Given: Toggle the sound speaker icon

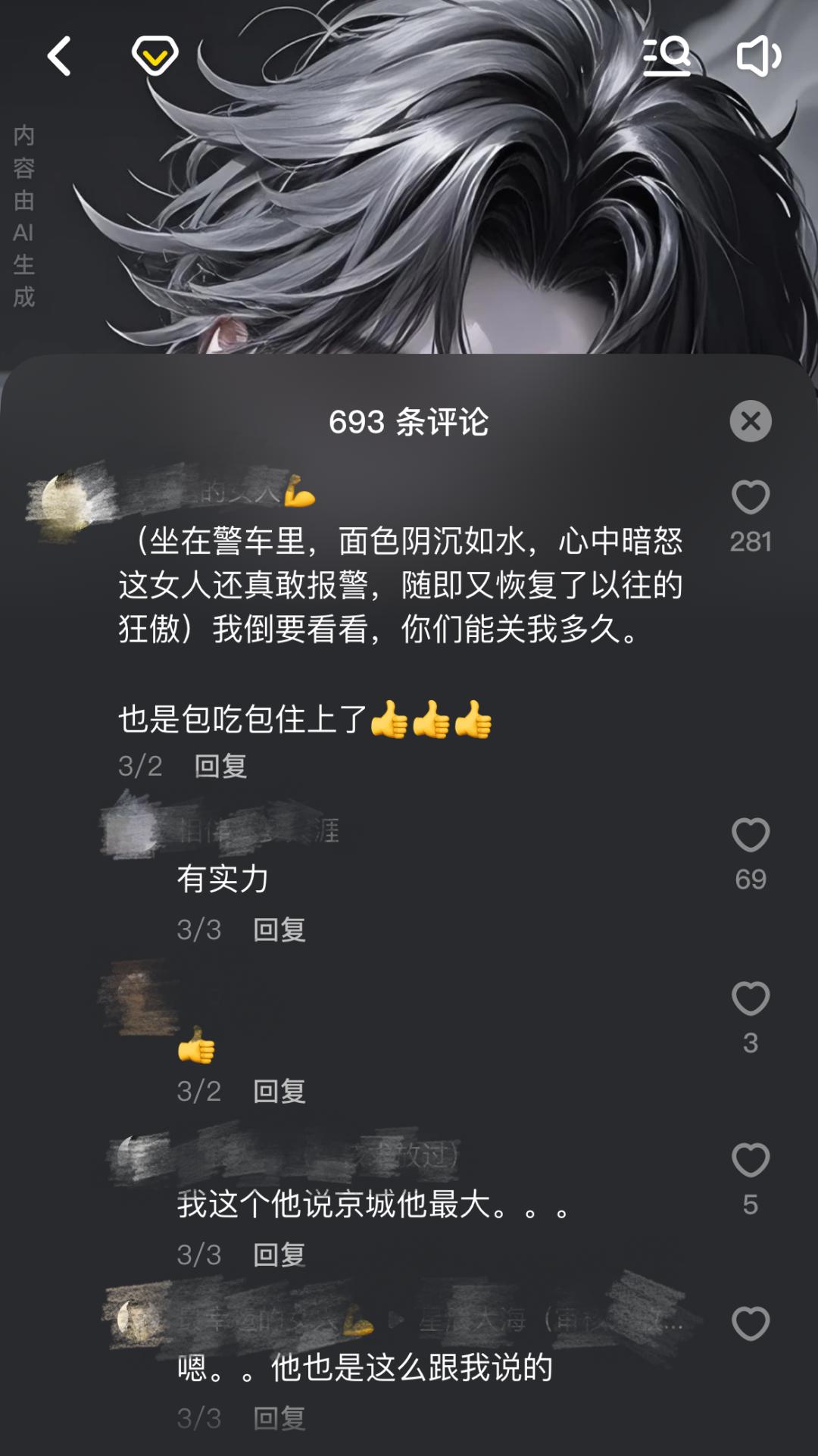Looking at the screenshot, I should (x=758, y=56).
